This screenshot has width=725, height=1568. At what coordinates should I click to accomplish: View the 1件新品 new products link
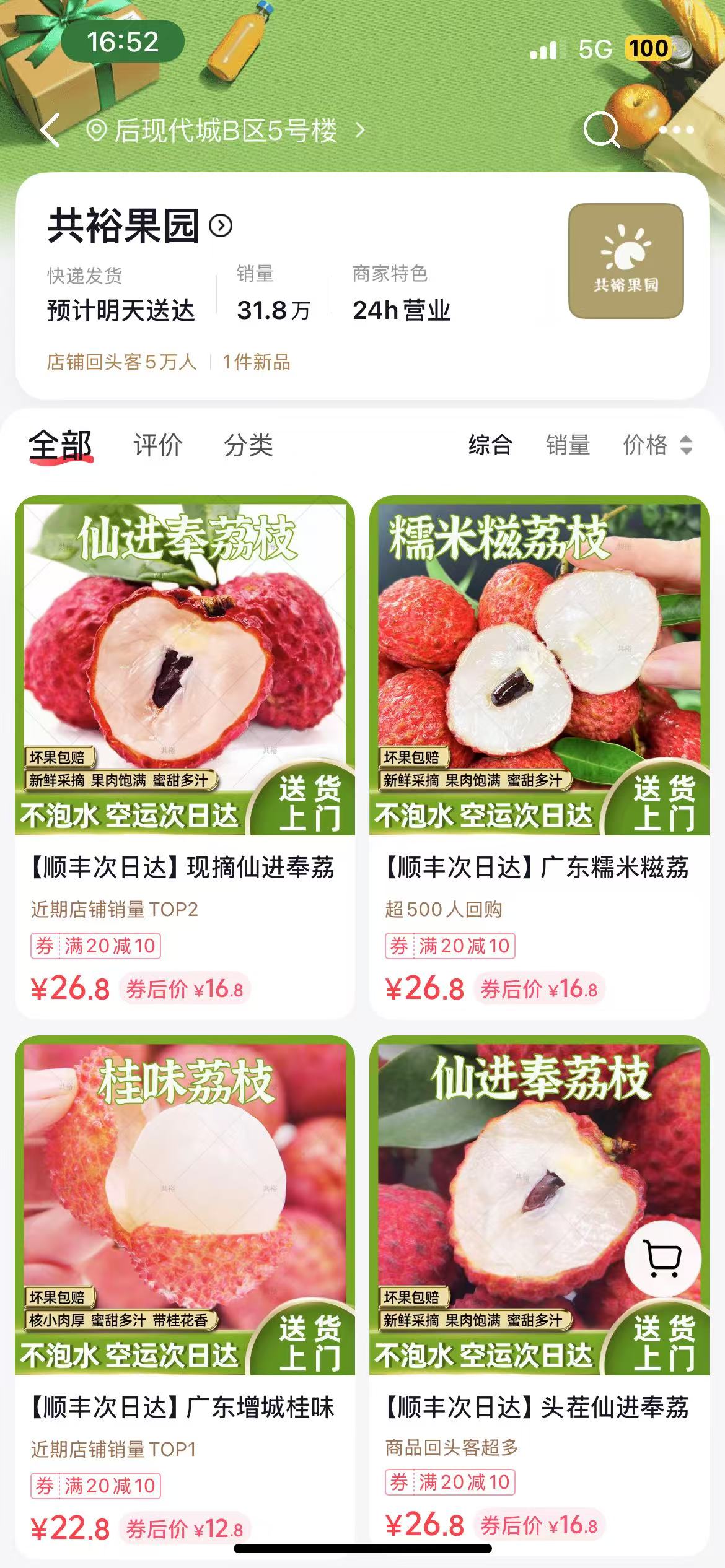pos(257,362)
